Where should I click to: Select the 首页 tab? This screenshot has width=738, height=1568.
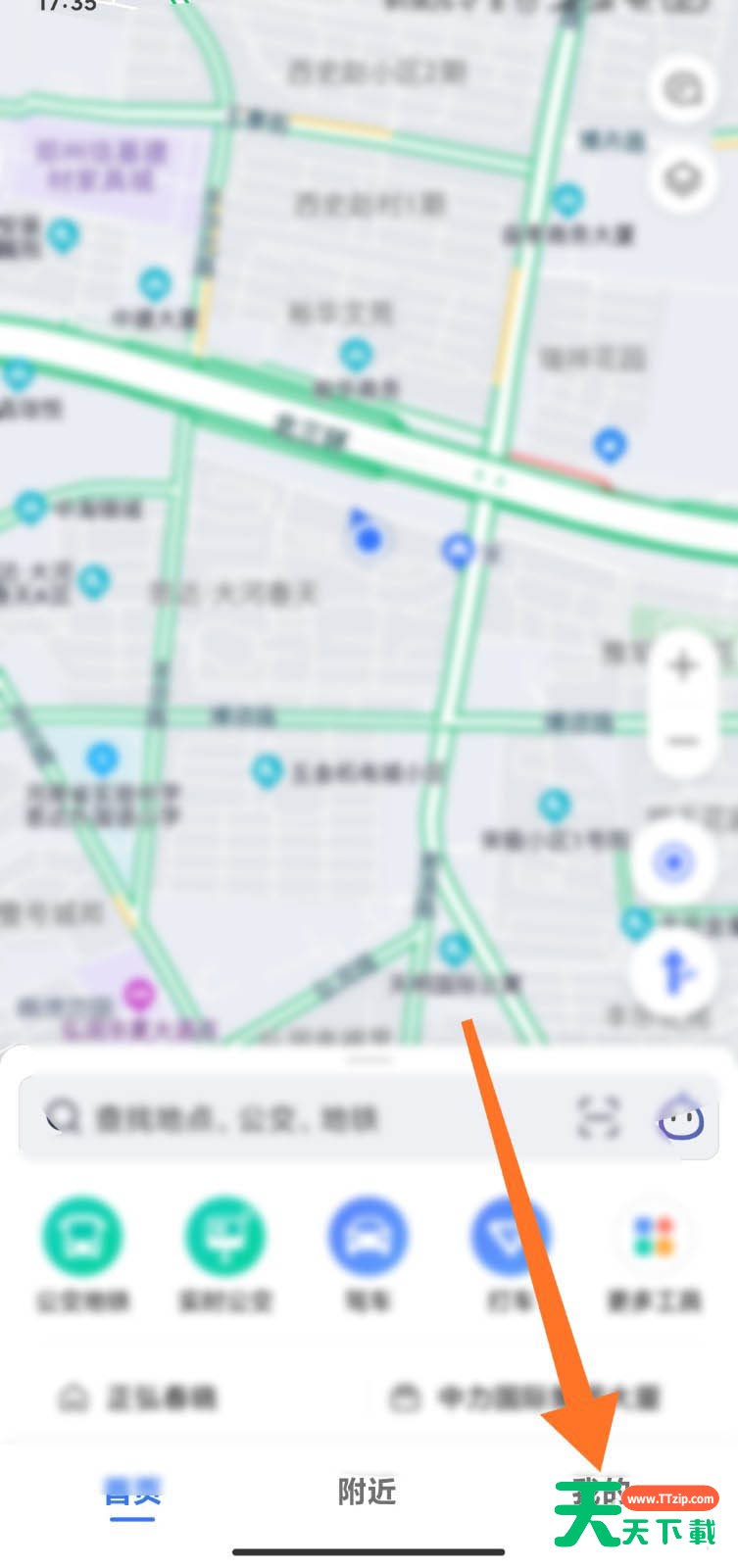pos(132,1494)
